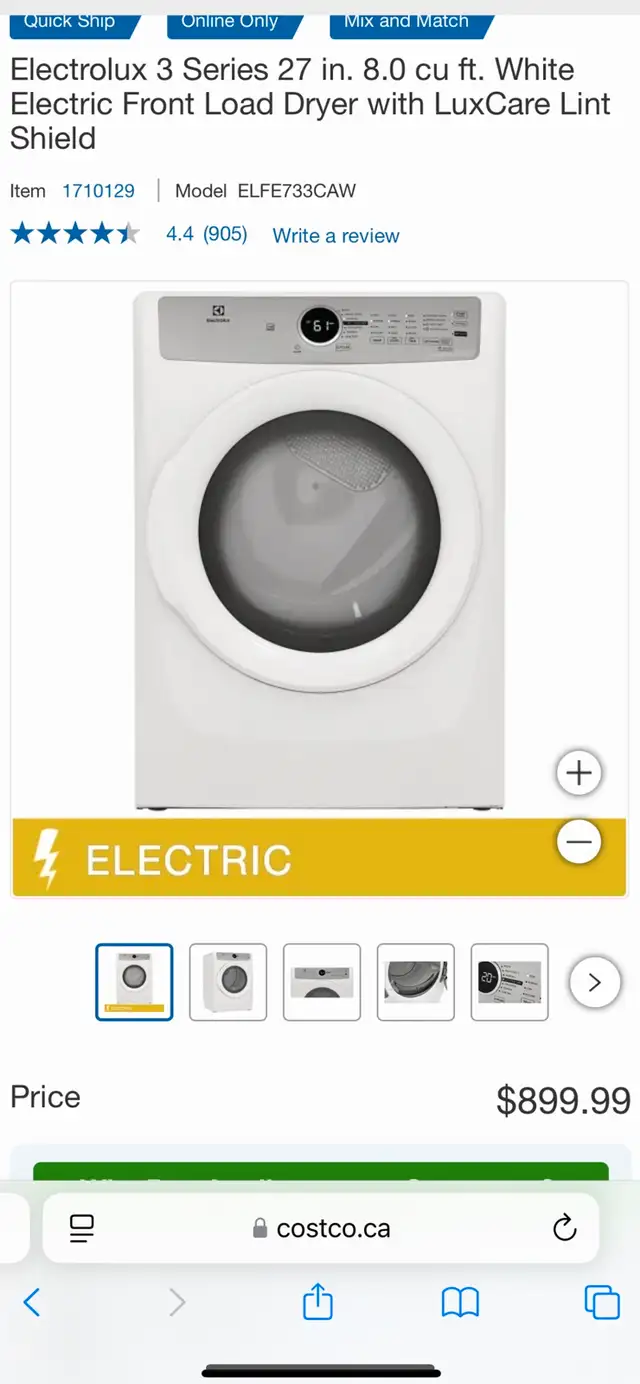Open Safari bookmarks
Viewport: 640px width, 1384px height.
pos(460,1302)
